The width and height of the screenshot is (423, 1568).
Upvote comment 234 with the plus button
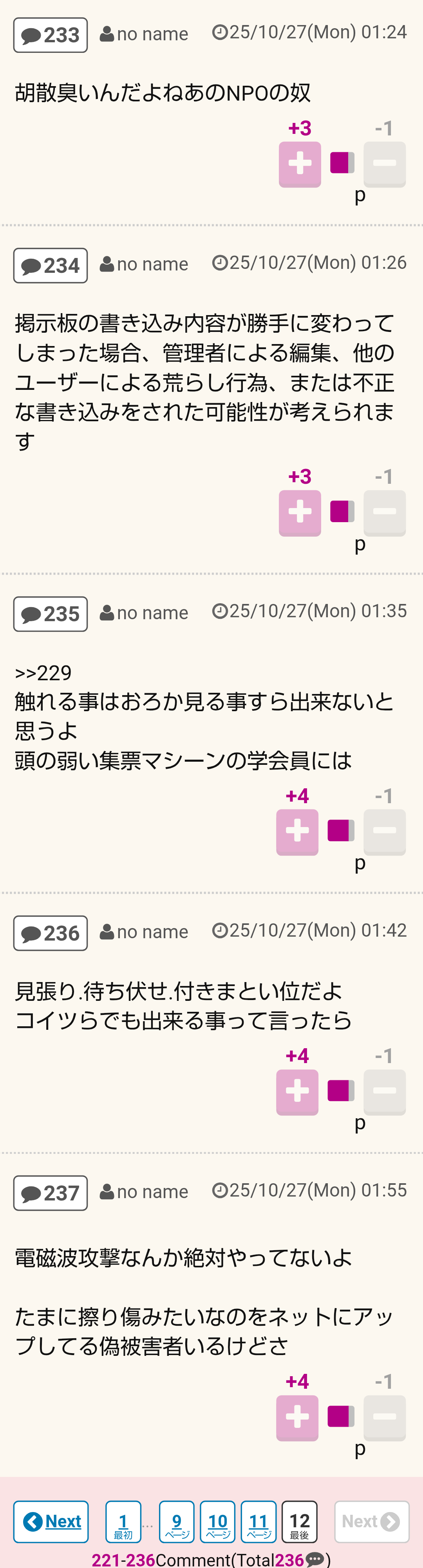click(x=300, y=512)
